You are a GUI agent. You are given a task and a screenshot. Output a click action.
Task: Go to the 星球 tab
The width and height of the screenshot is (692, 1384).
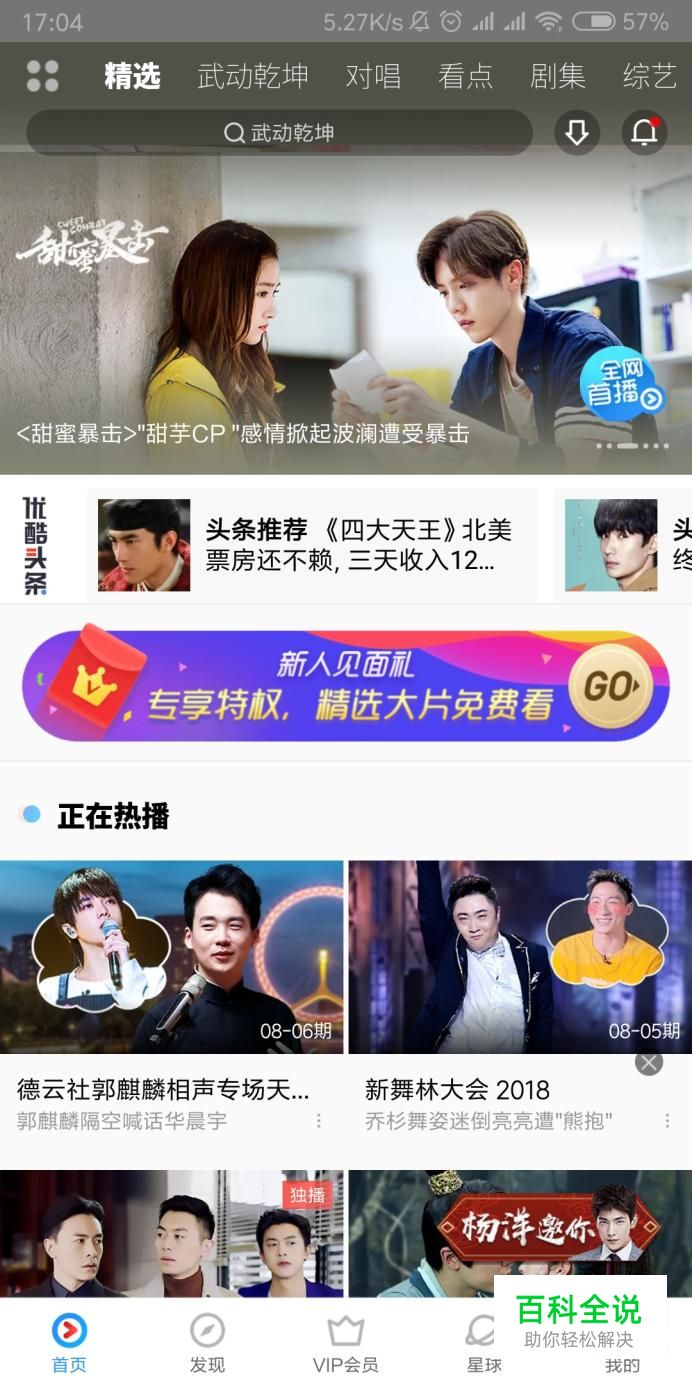click(483, 1344)
